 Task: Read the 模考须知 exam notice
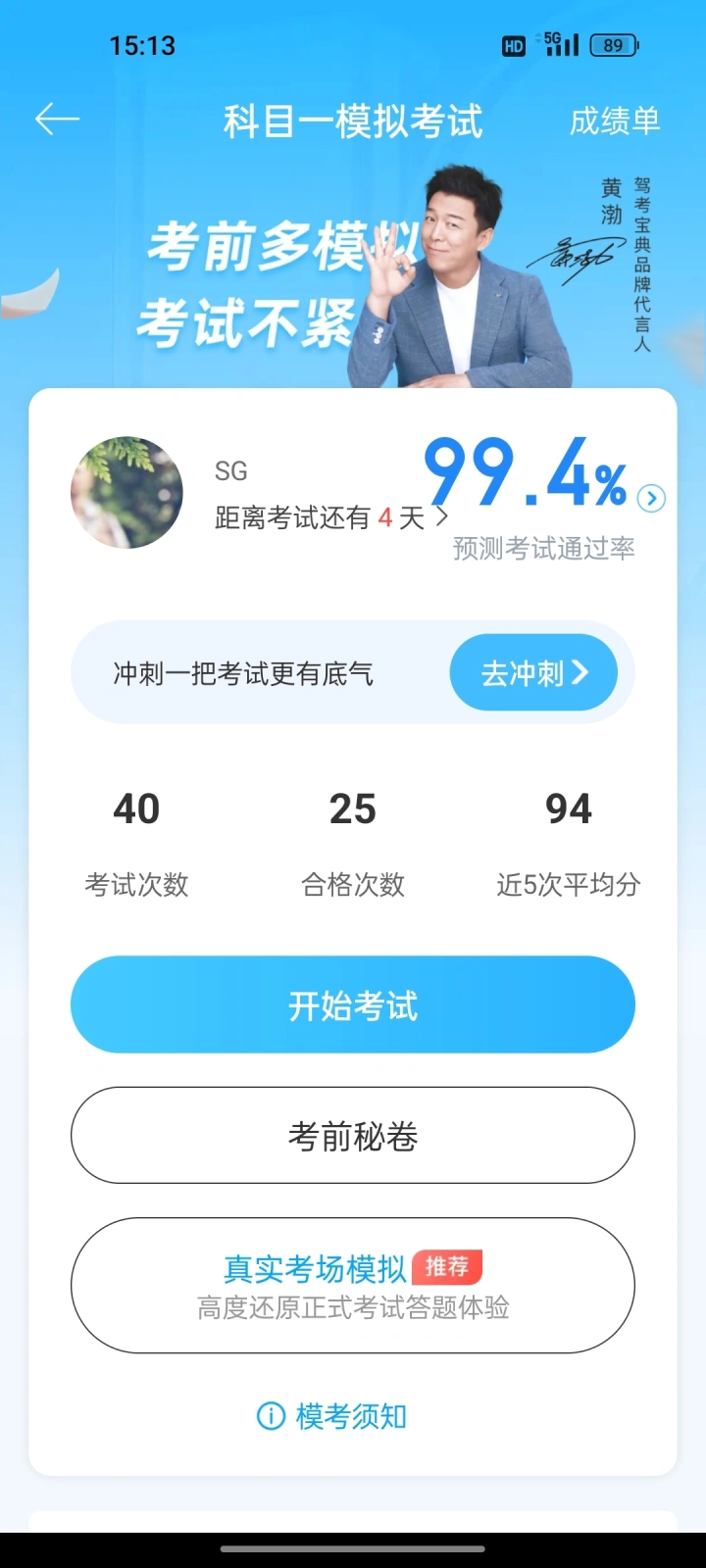click(331, 1416)
